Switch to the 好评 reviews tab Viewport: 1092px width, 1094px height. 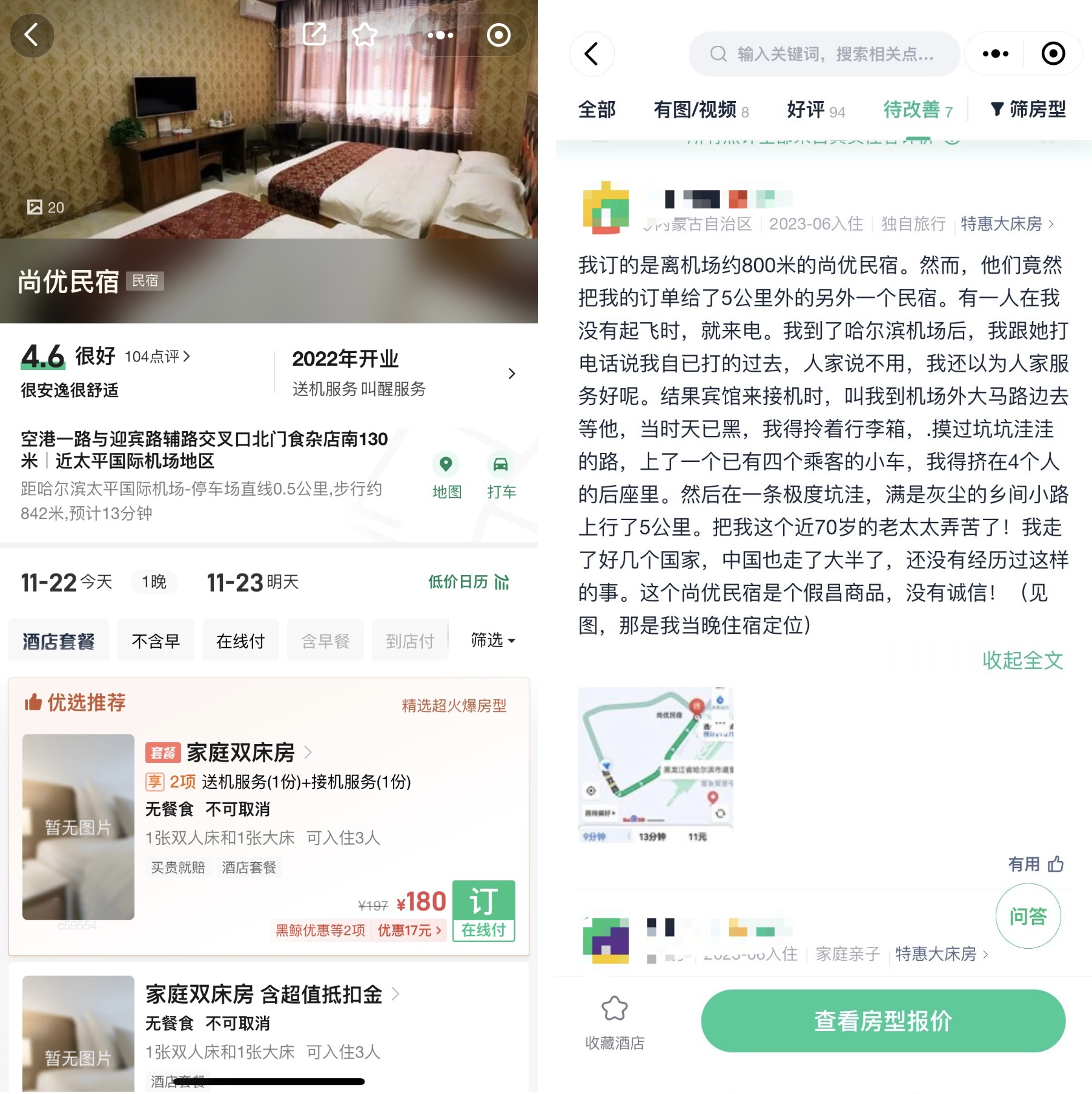click(x=815, y=110)
